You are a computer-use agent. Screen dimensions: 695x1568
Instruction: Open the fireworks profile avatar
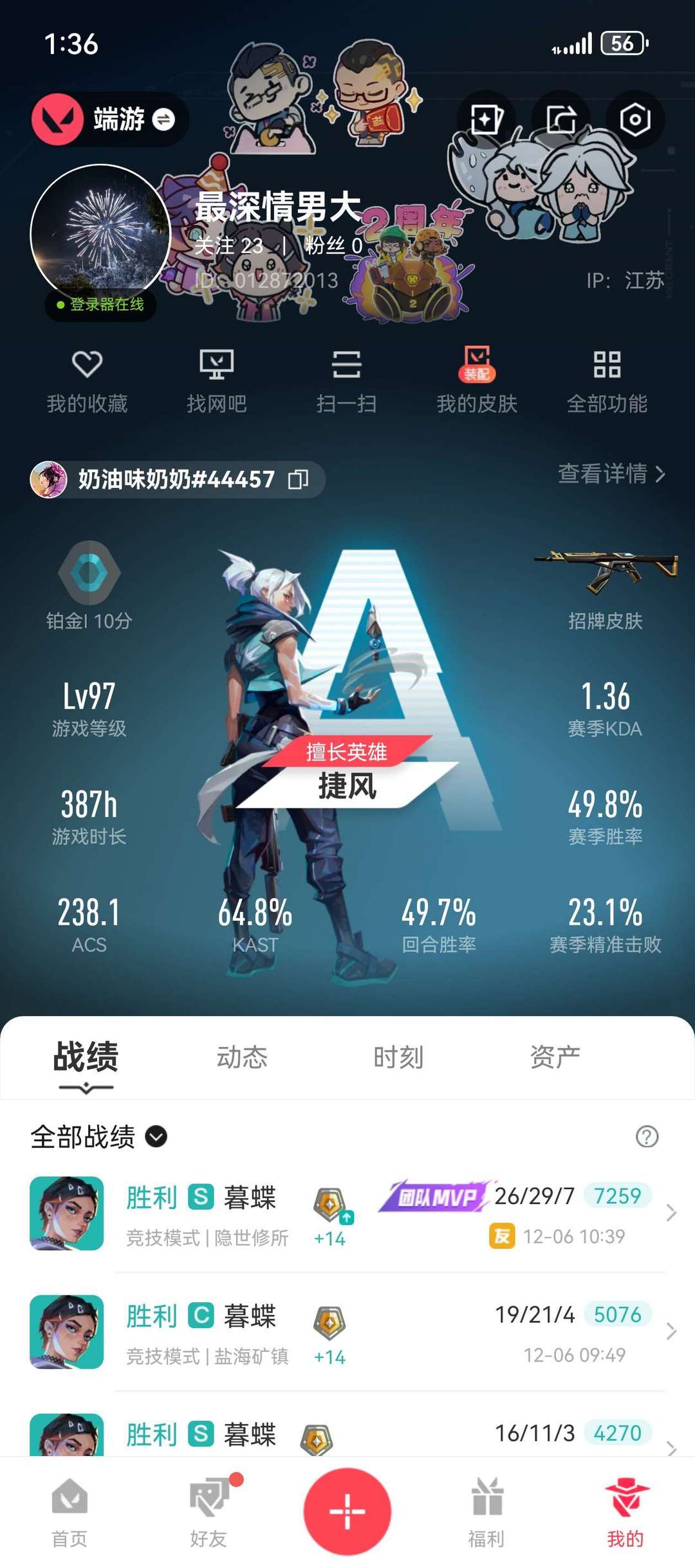point(100,234)
